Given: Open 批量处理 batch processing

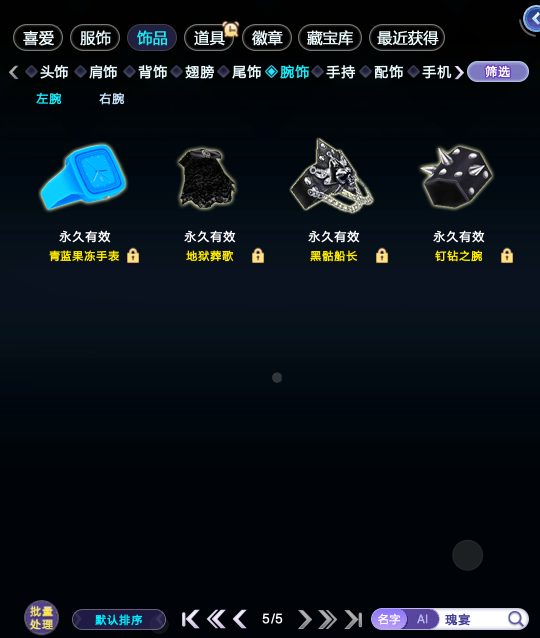Looking at the screenshot, I should [x=42, y=618].
